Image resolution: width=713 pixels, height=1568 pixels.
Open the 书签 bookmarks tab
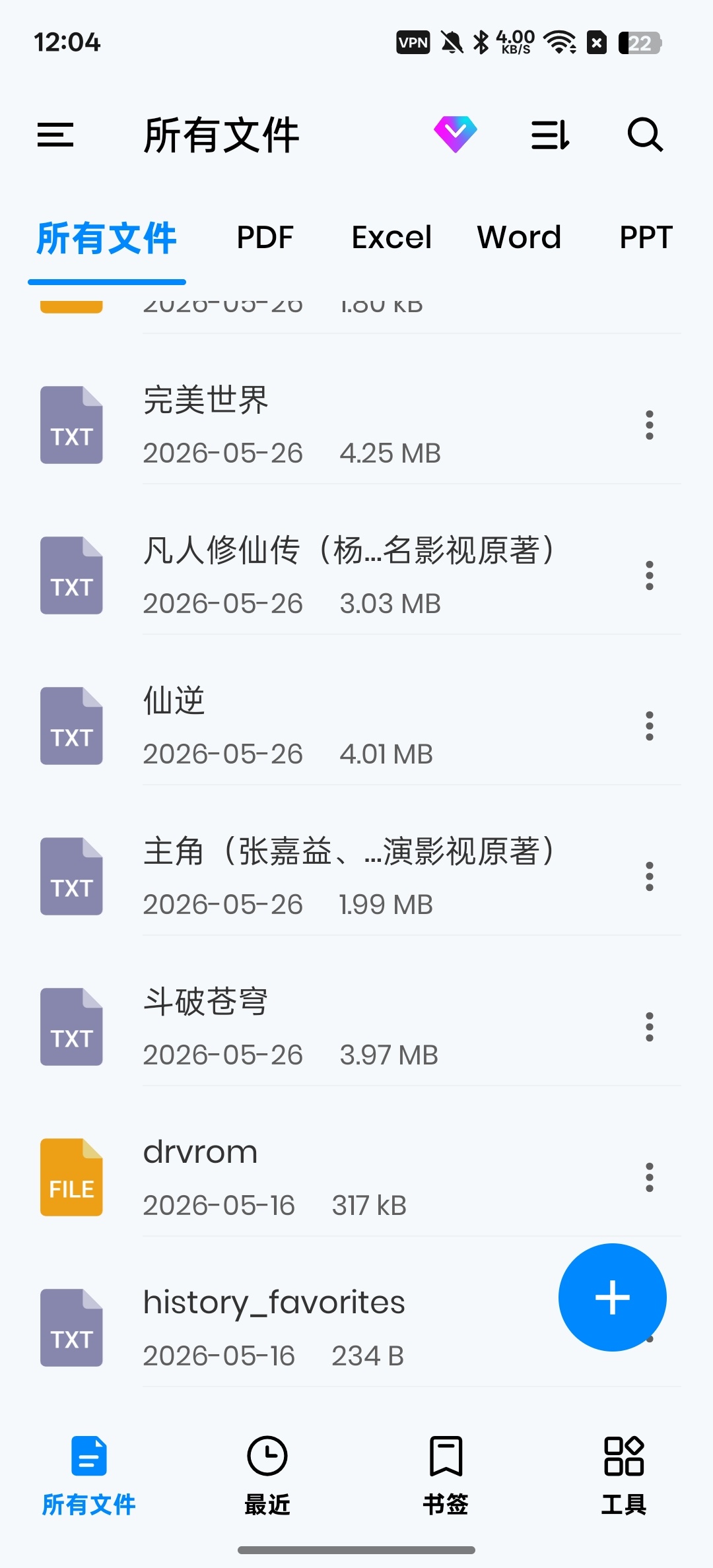(x=446, y=1476)
